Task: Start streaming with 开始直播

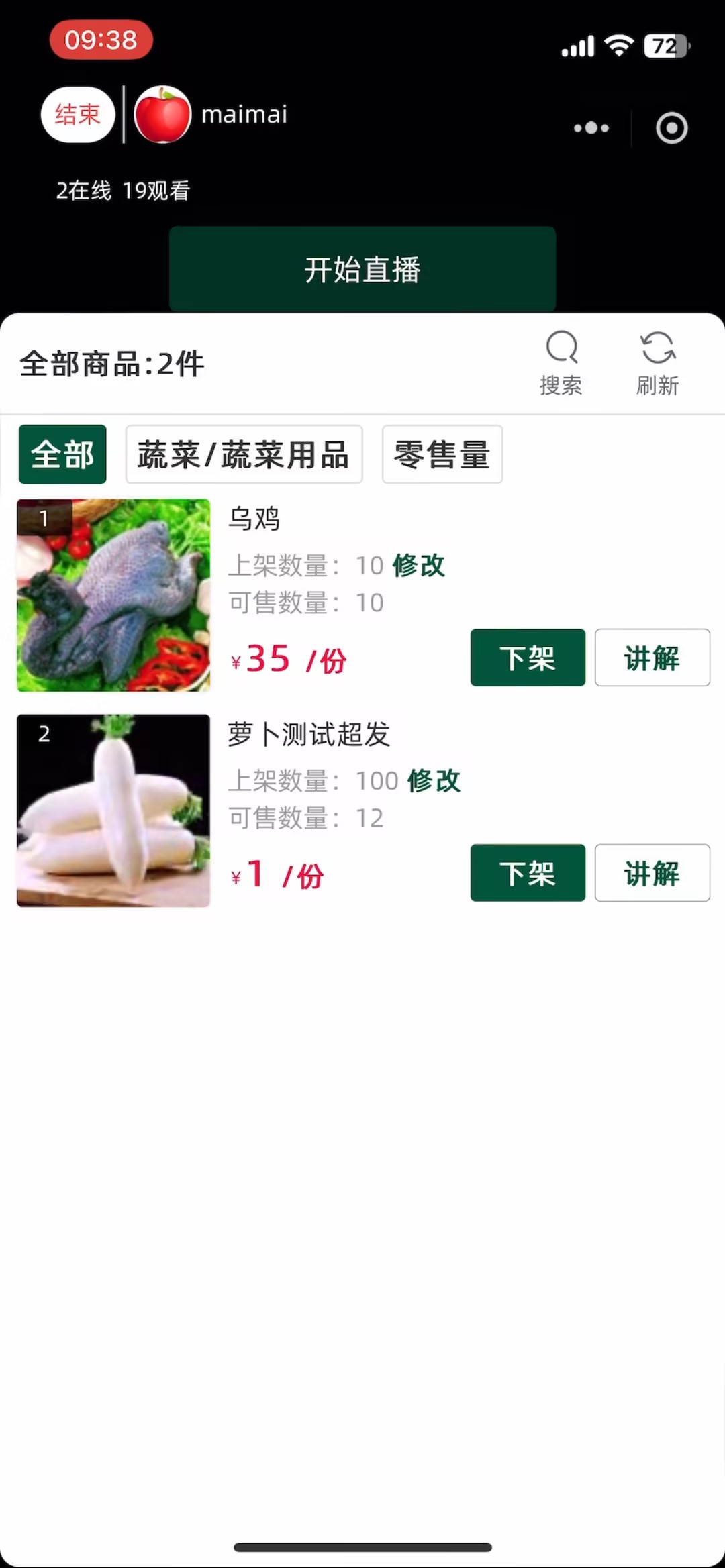Action: click(x=362, y=269)
